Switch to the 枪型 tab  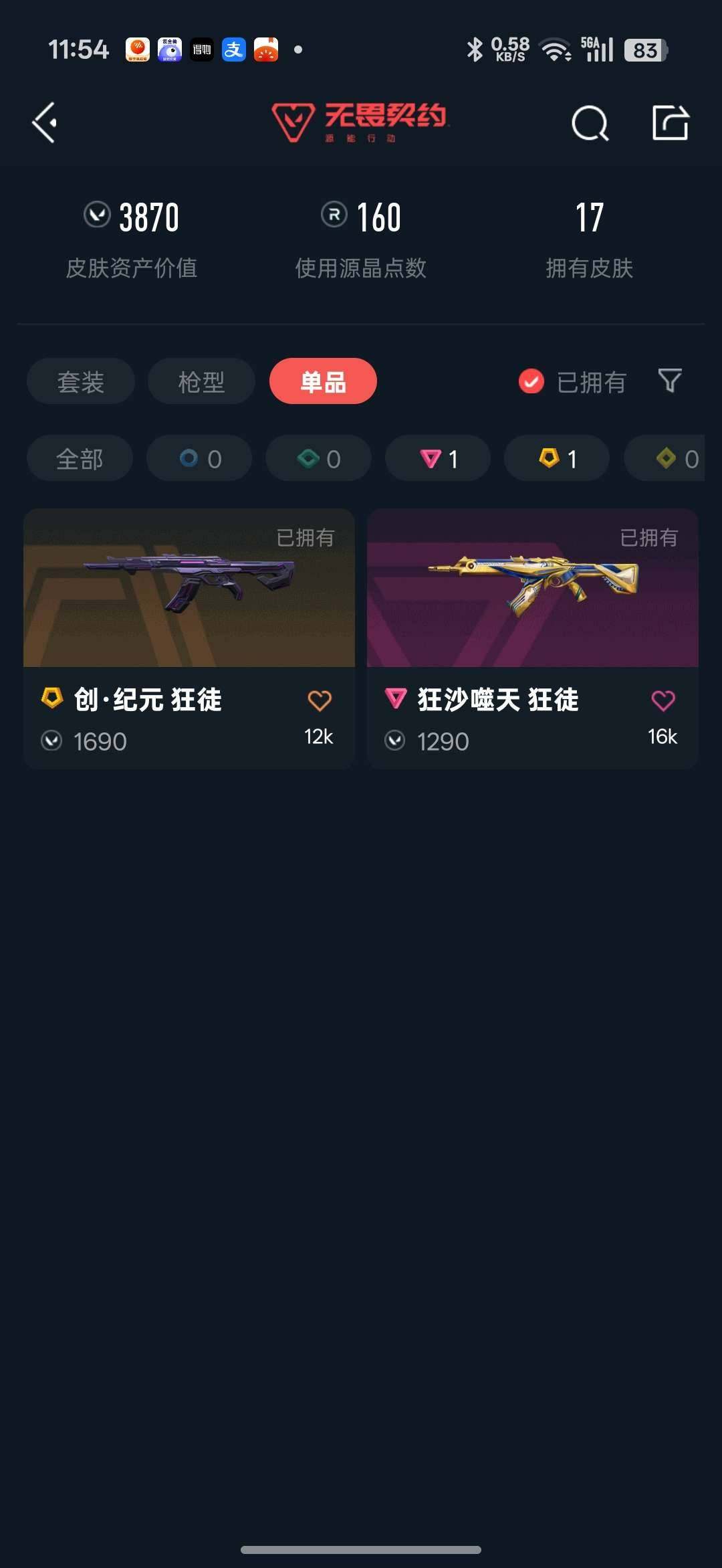coord(201,381)
